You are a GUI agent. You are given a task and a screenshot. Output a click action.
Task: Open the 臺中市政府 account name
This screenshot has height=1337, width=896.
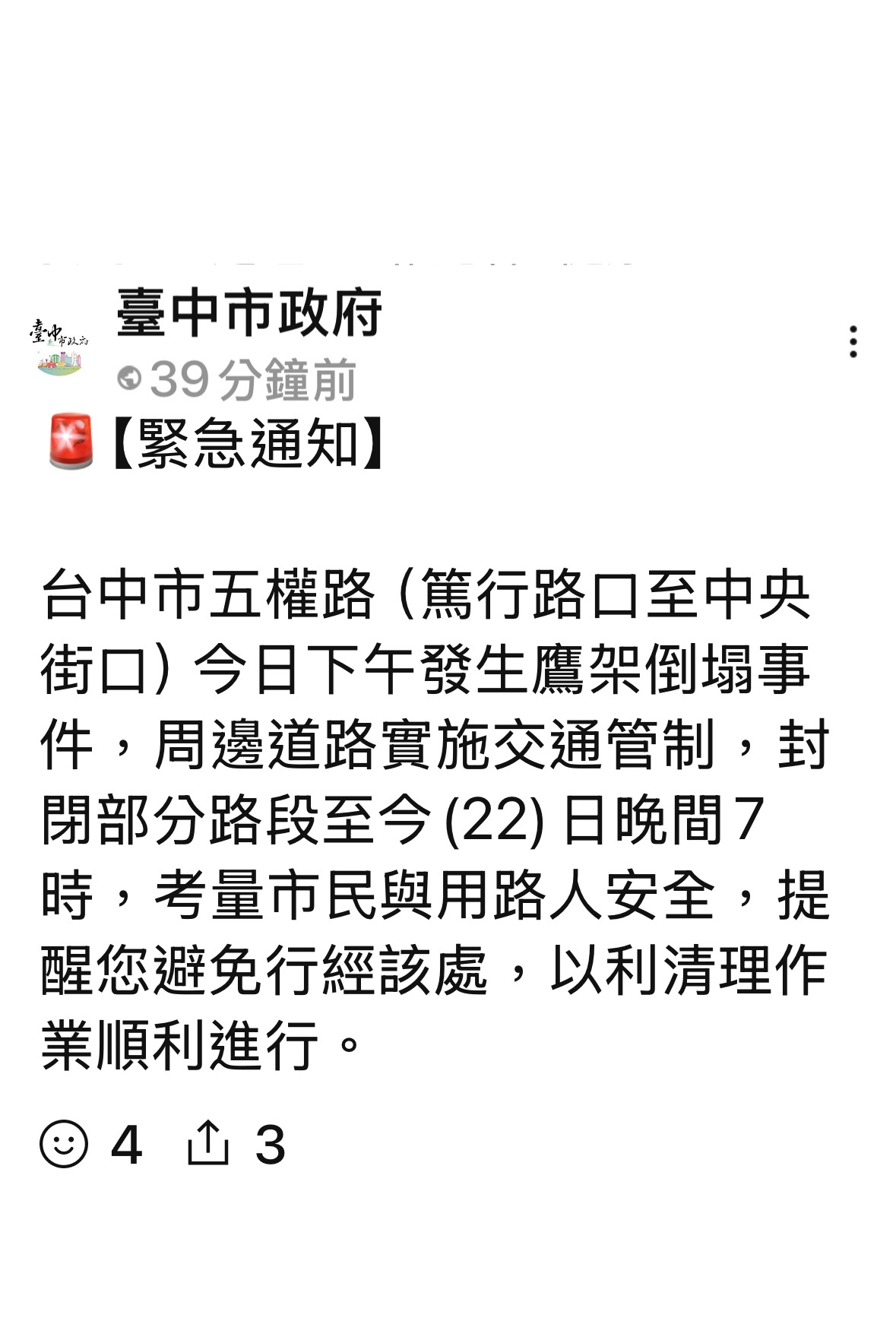(x=249, y=313)
